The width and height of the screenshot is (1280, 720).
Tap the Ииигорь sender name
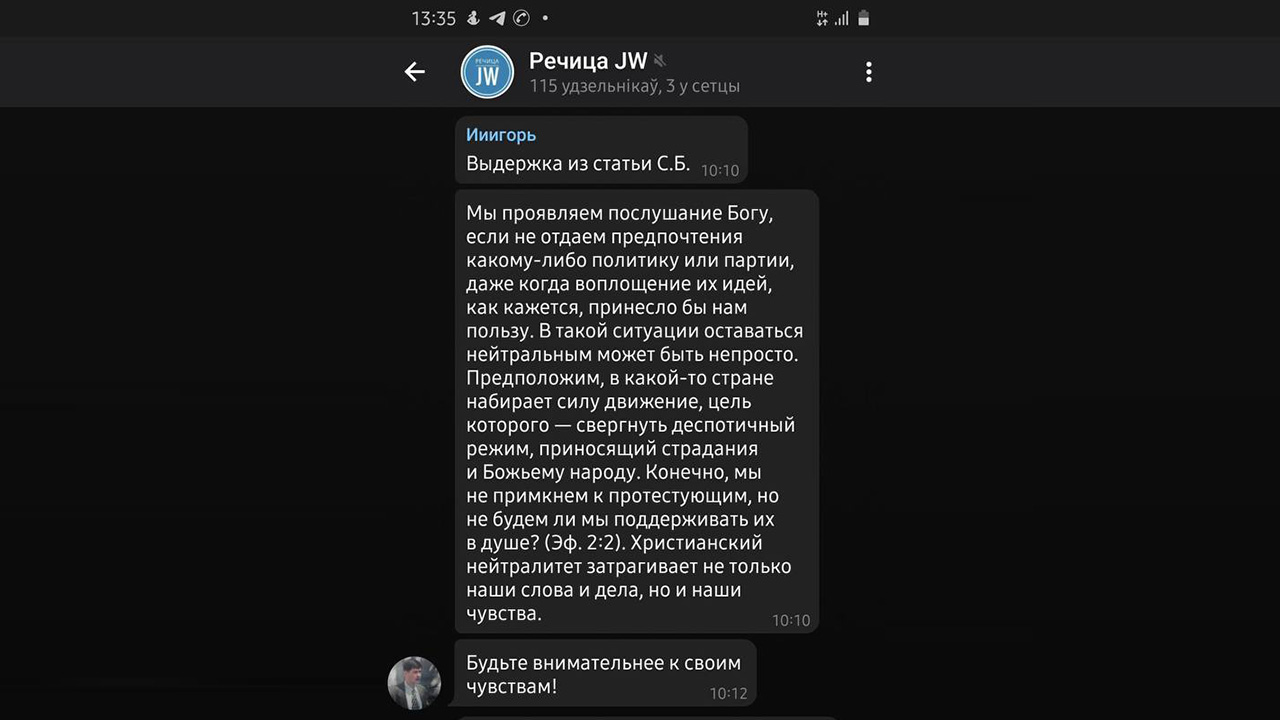coord(501,135)
